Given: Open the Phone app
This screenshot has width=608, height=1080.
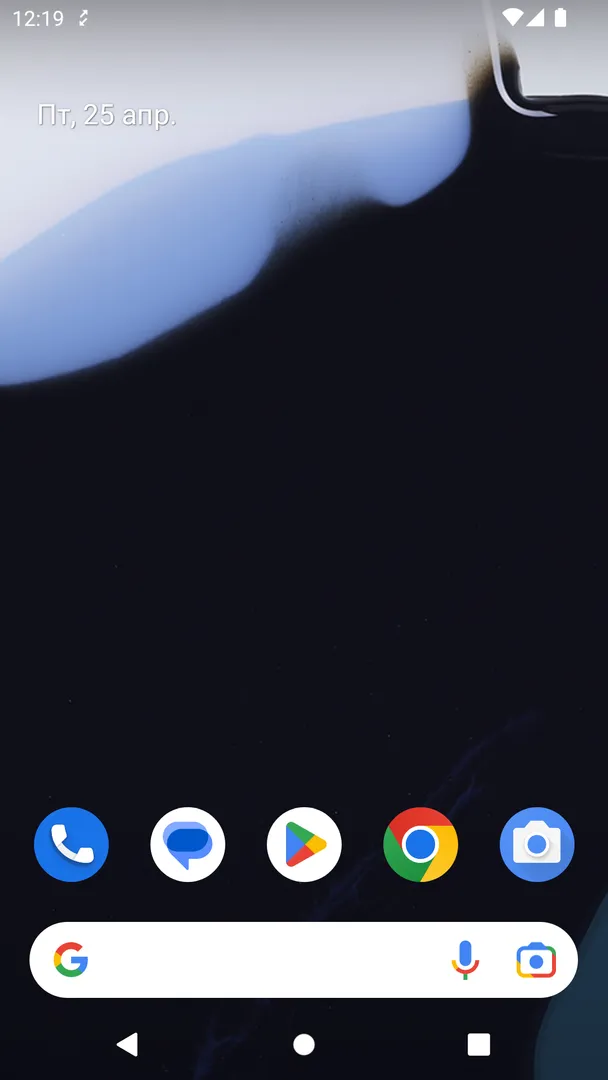Looking at the screenshot, I should (x=71, y=845).
